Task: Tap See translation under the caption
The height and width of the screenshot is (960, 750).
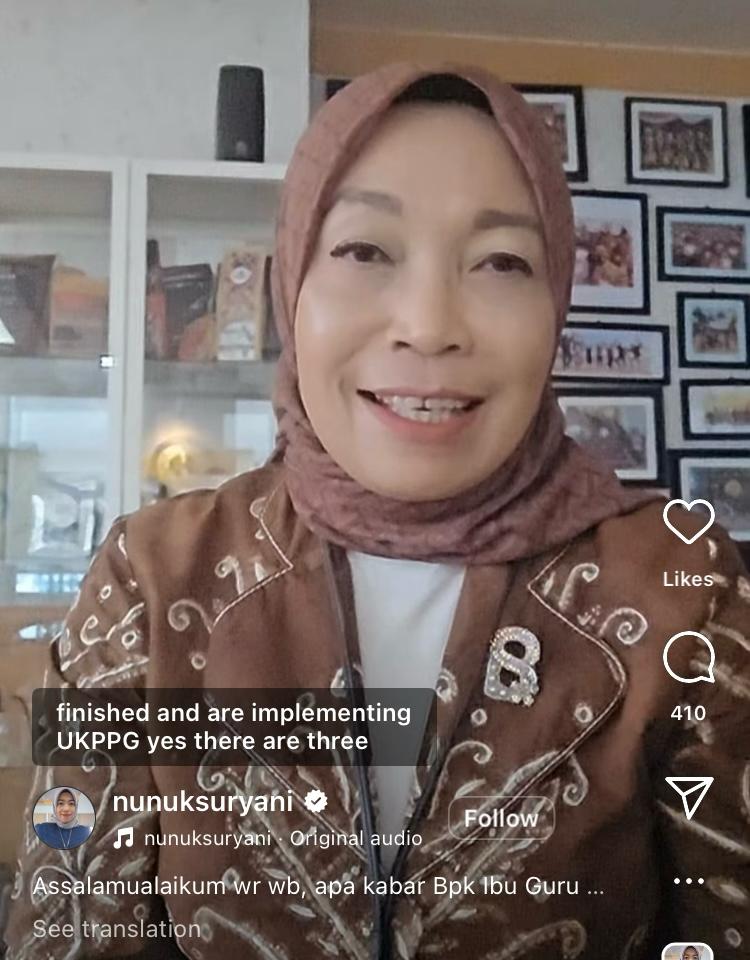Action: (116, 929)
